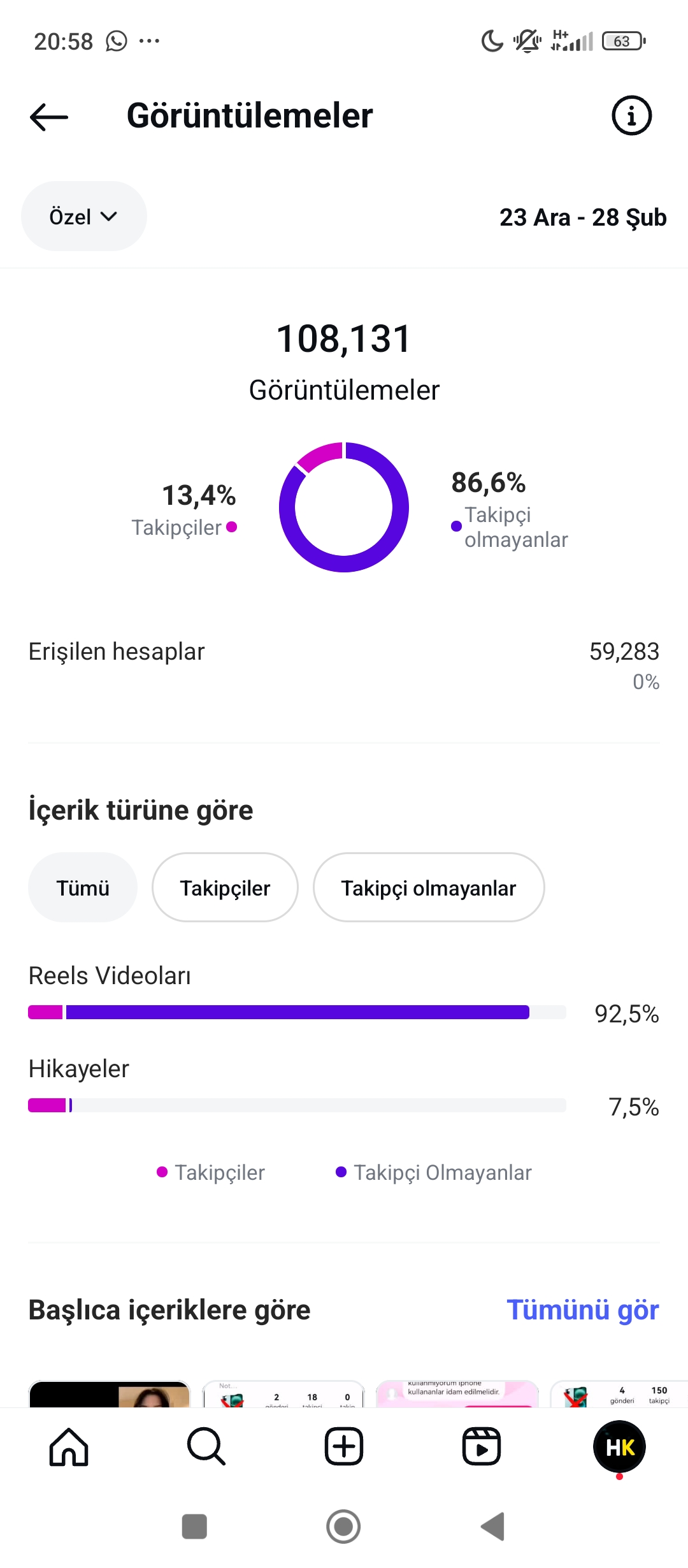Viewport: 688px width, 1568px height.
Task: Tap the system back triangle button
Action: [x=493, y=1527]
